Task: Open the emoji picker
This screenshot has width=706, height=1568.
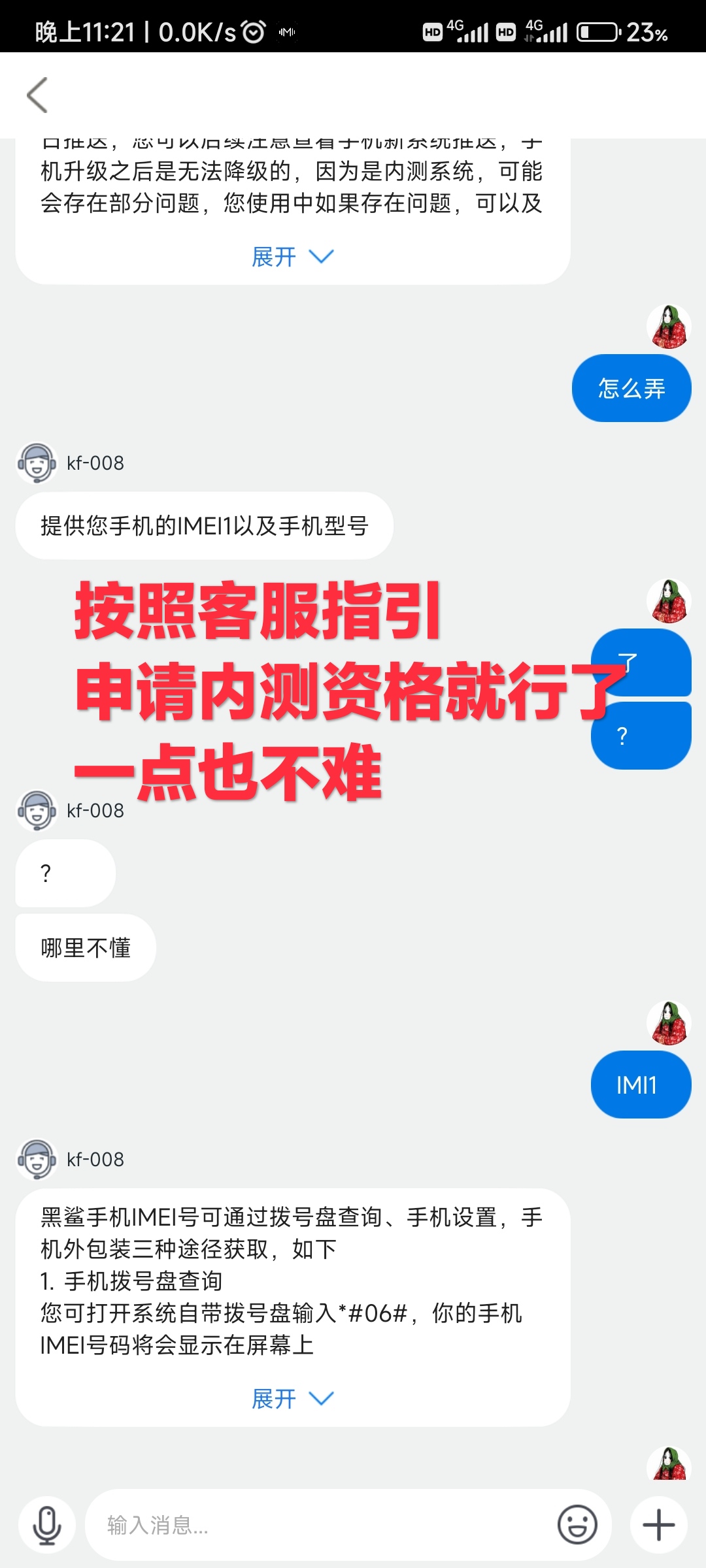Action: coord(577,1525)
